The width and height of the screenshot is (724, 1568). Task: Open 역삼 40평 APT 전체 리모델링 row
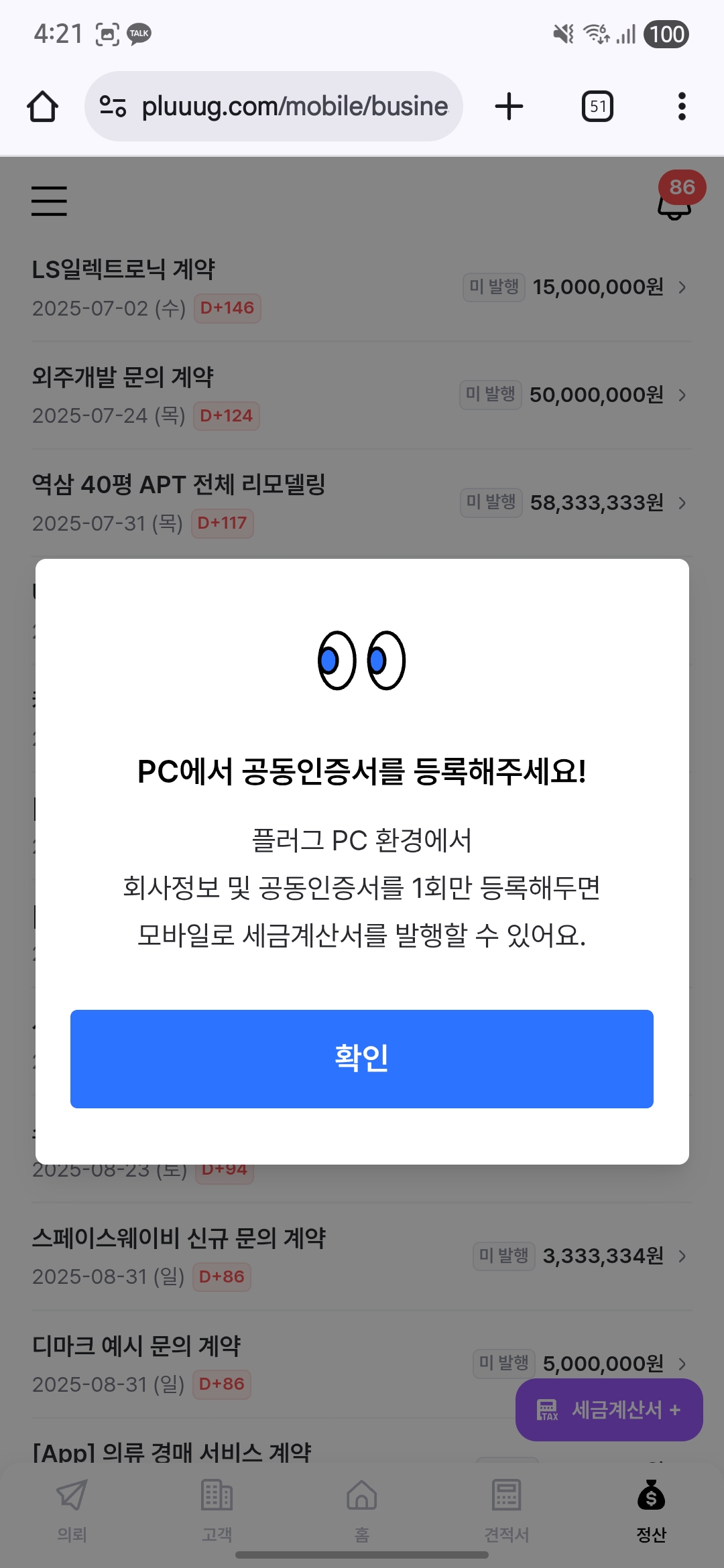click(361, 503)
